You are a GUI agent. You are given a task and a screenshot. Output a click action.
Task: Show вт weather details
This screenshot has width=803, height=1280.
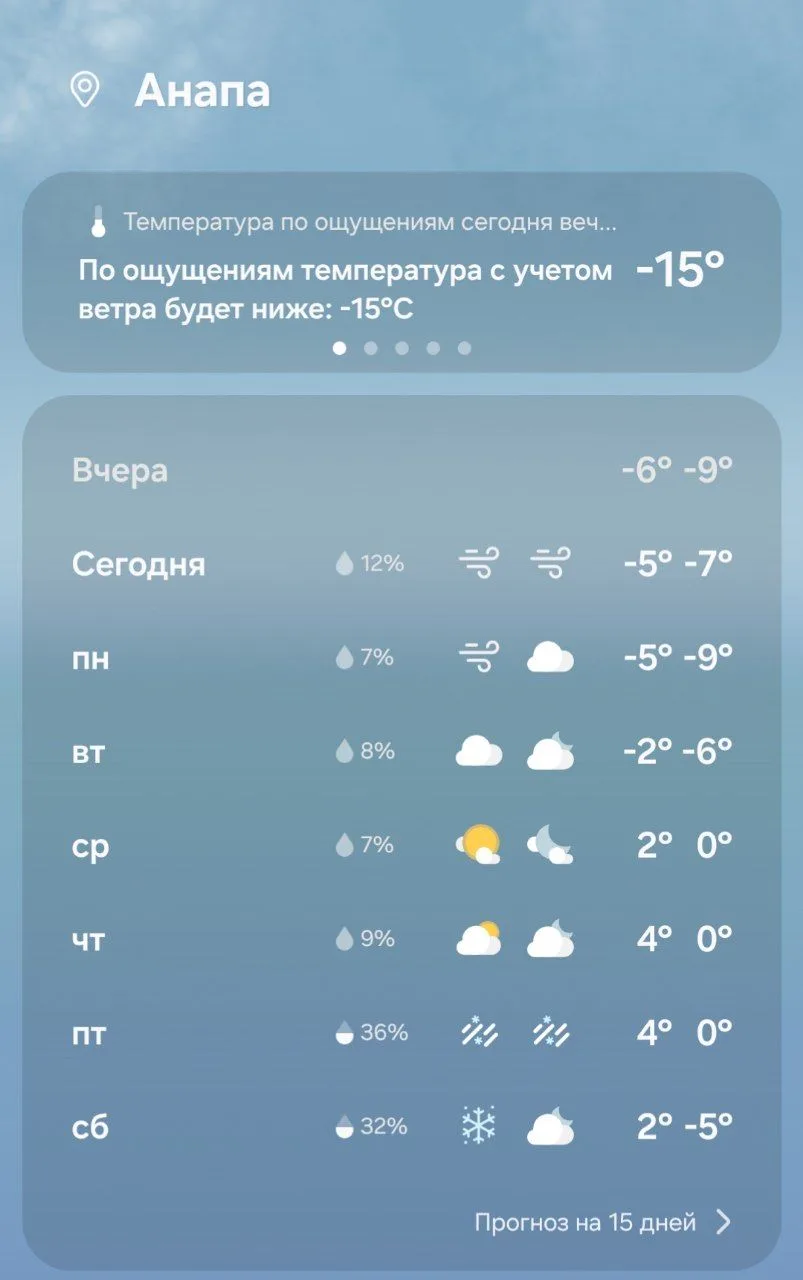400,751
